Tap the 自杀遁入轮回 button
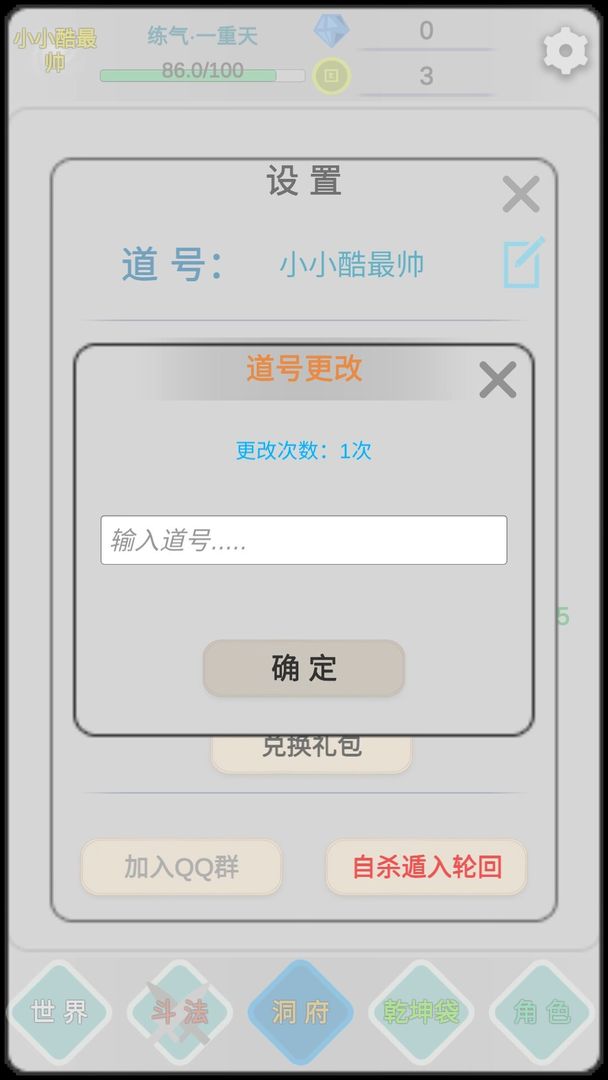The height and width of the screenshot is (1080, 608). [x=426, y=866]
